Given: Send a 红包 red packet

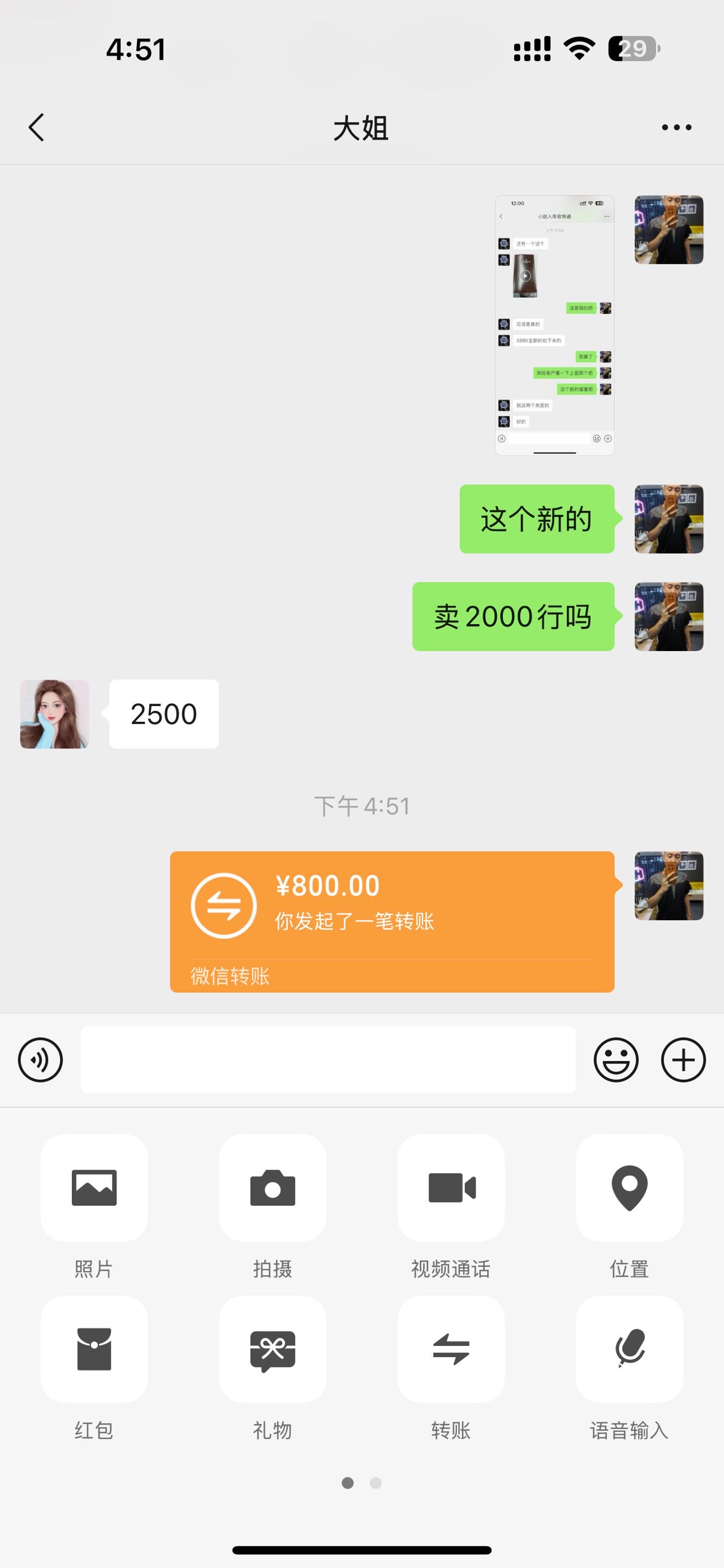Looking at the screenshot, I should (94, 1349).
